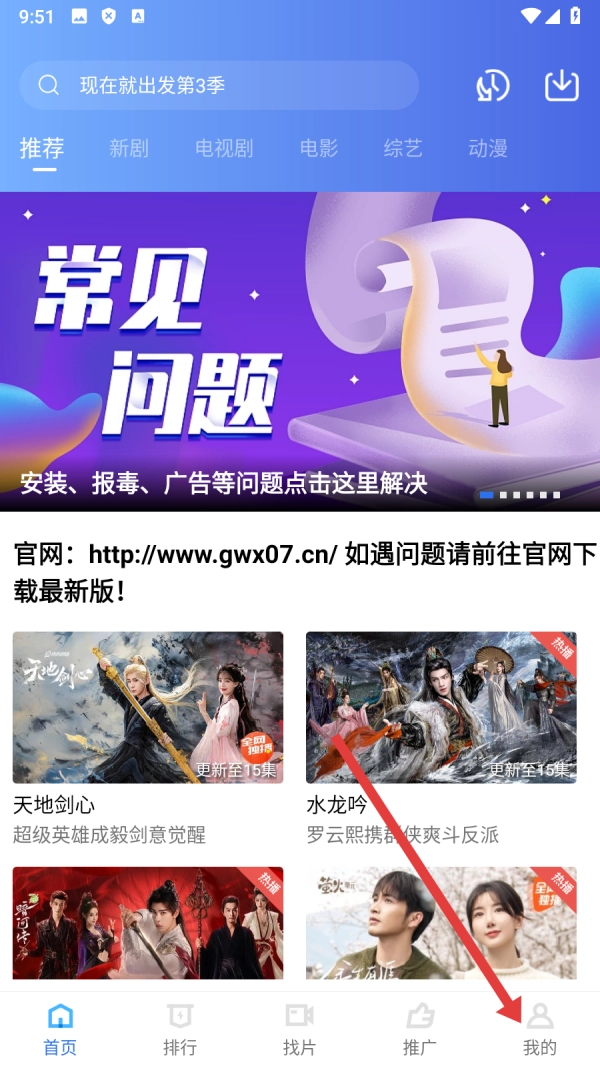Switch to the 电视剧 tab

click(224, 149)
